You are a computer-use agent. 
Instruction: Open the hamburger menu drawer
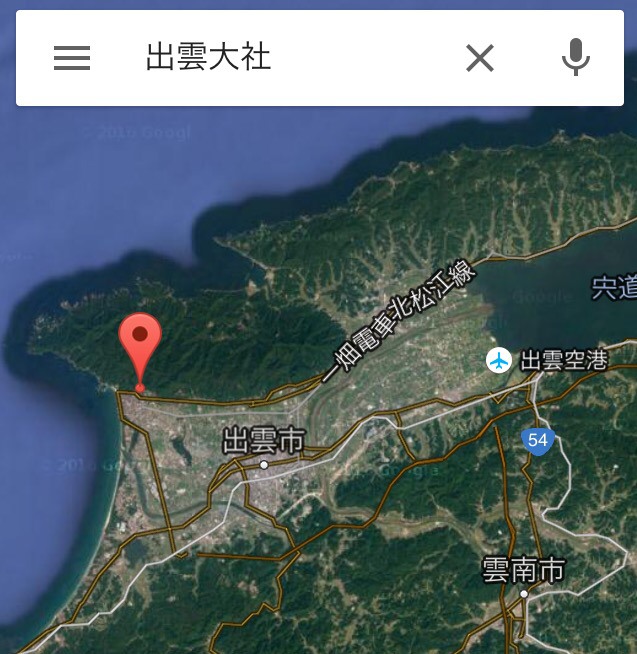(x=72, y=58)
